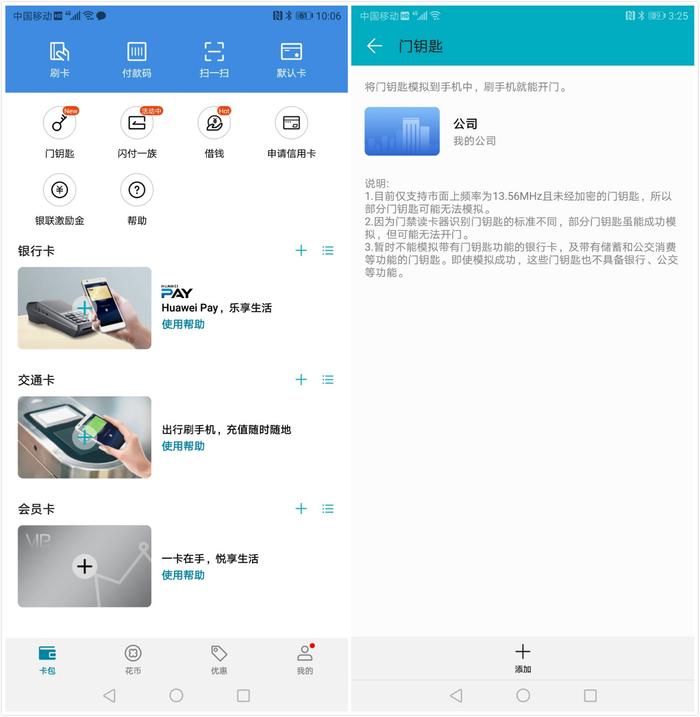
Task: Go back from the 门钥匙 page
Action: pos(374,46)
